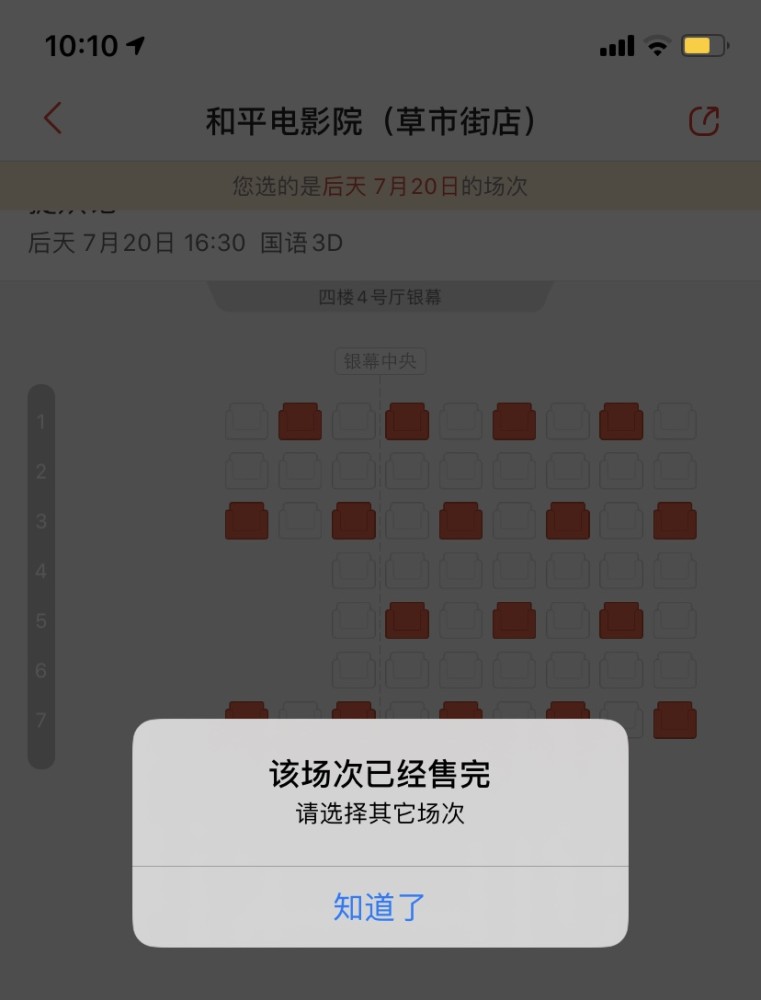Tap an occupied red seat in row 3
The image size is (761, 1000).
[353, 521]
